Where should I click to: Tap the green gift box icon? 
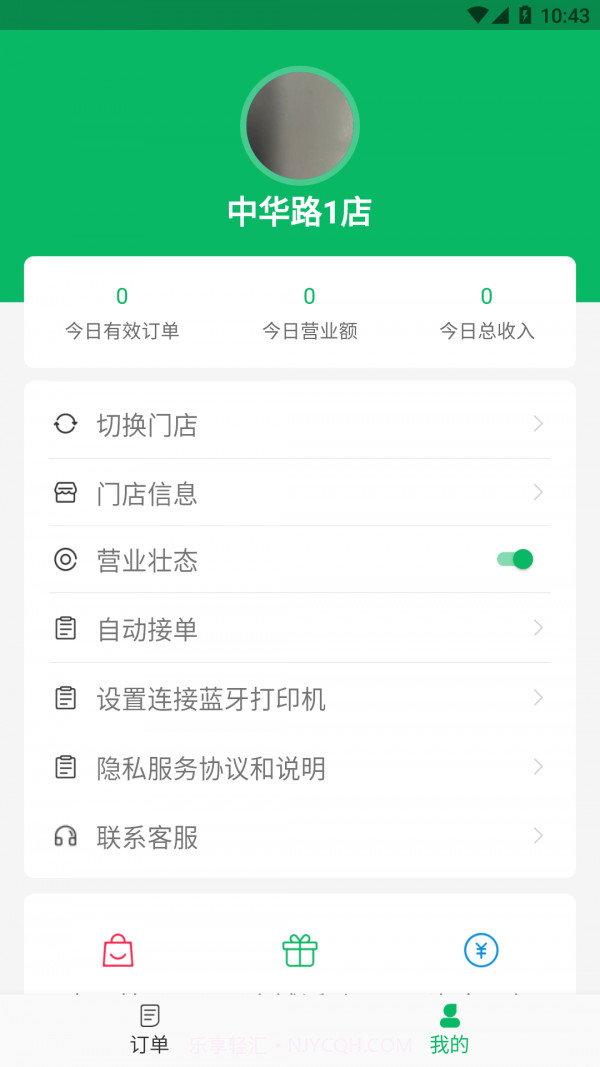click(x=300, y=950)
